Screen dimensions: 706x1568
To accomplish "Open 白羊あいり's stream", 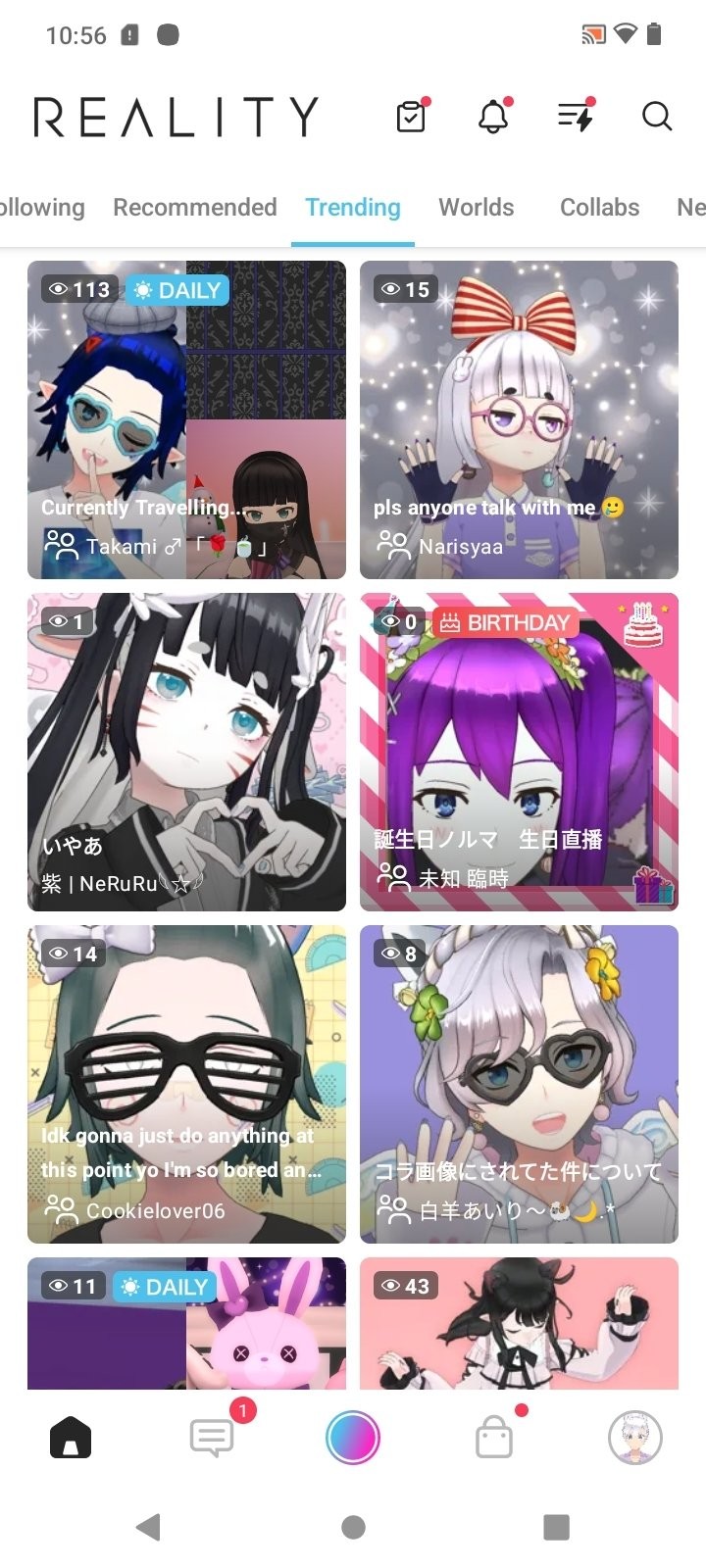I will pos(519,1084).
